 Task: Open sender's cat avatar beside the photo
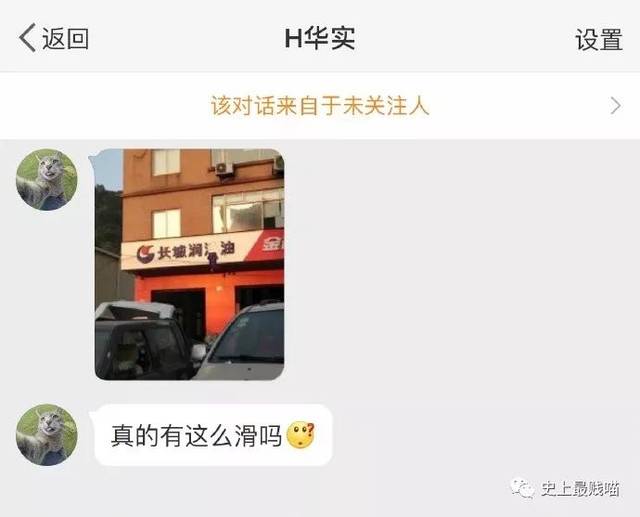click(x=46, y=180)
